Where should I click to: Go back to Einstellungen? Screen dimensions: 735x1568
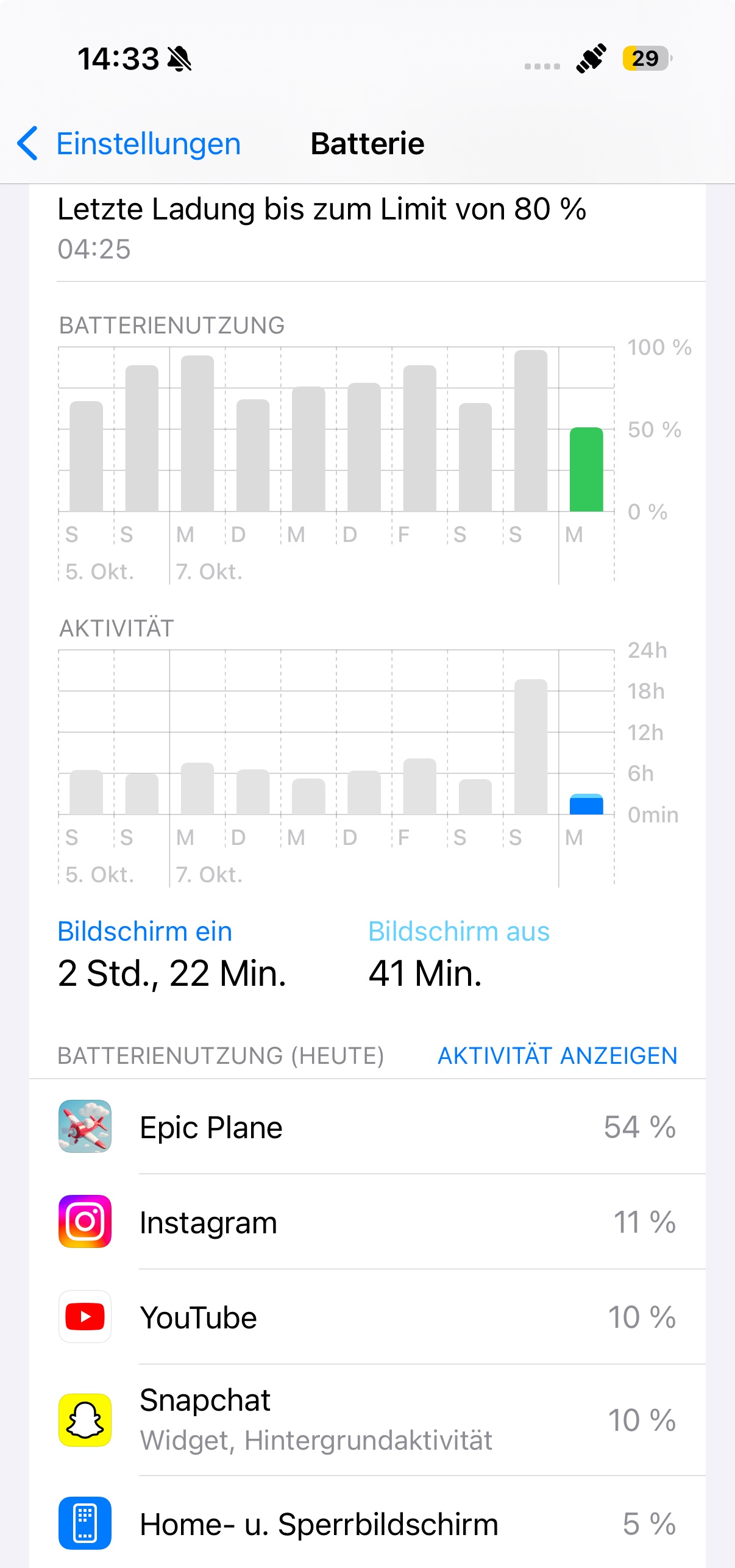click(x=129, y=144)
